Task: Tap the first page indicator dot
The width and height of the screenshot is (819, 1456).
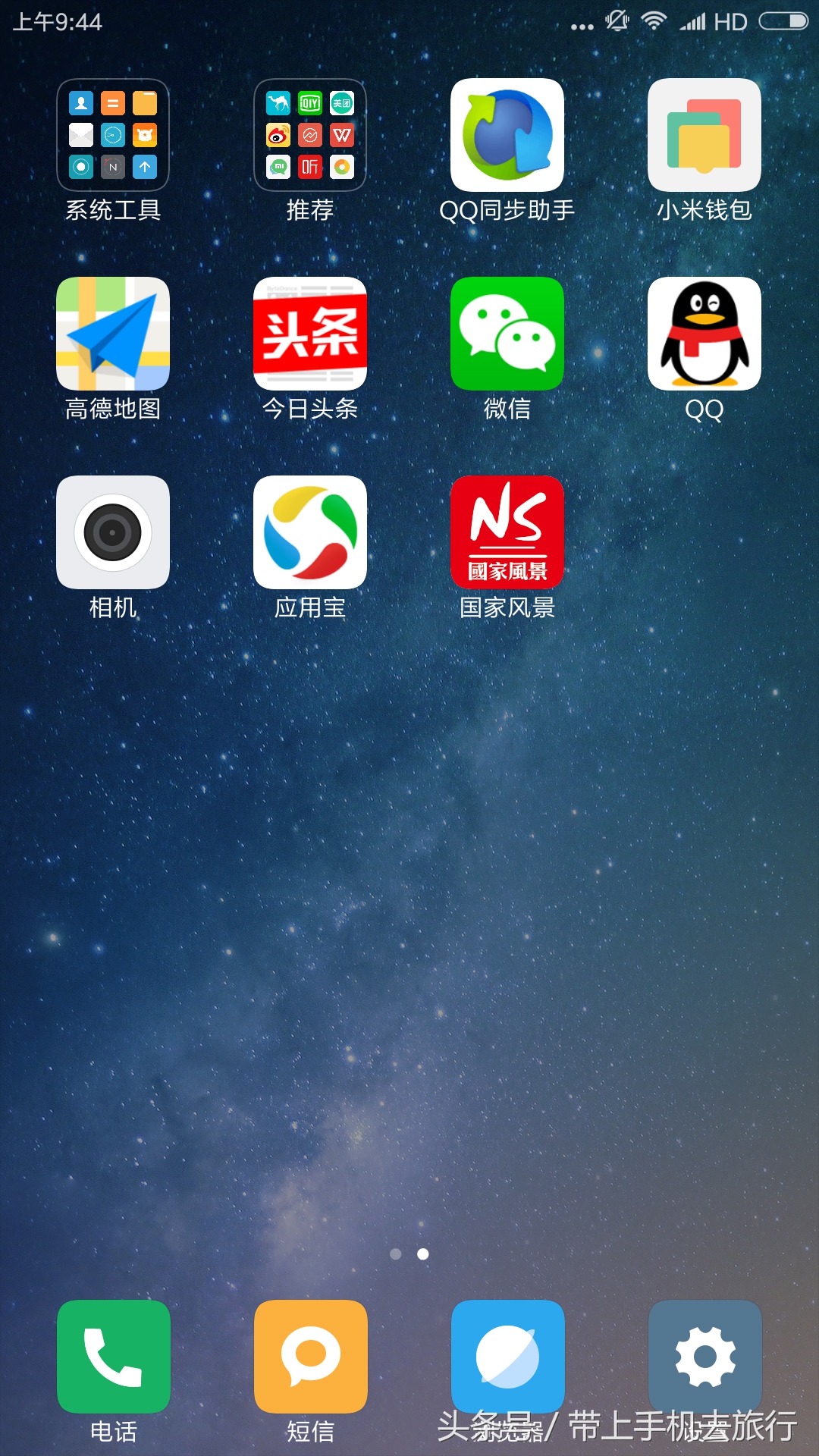Action: pyautogui.click(x=397, y=1255)
